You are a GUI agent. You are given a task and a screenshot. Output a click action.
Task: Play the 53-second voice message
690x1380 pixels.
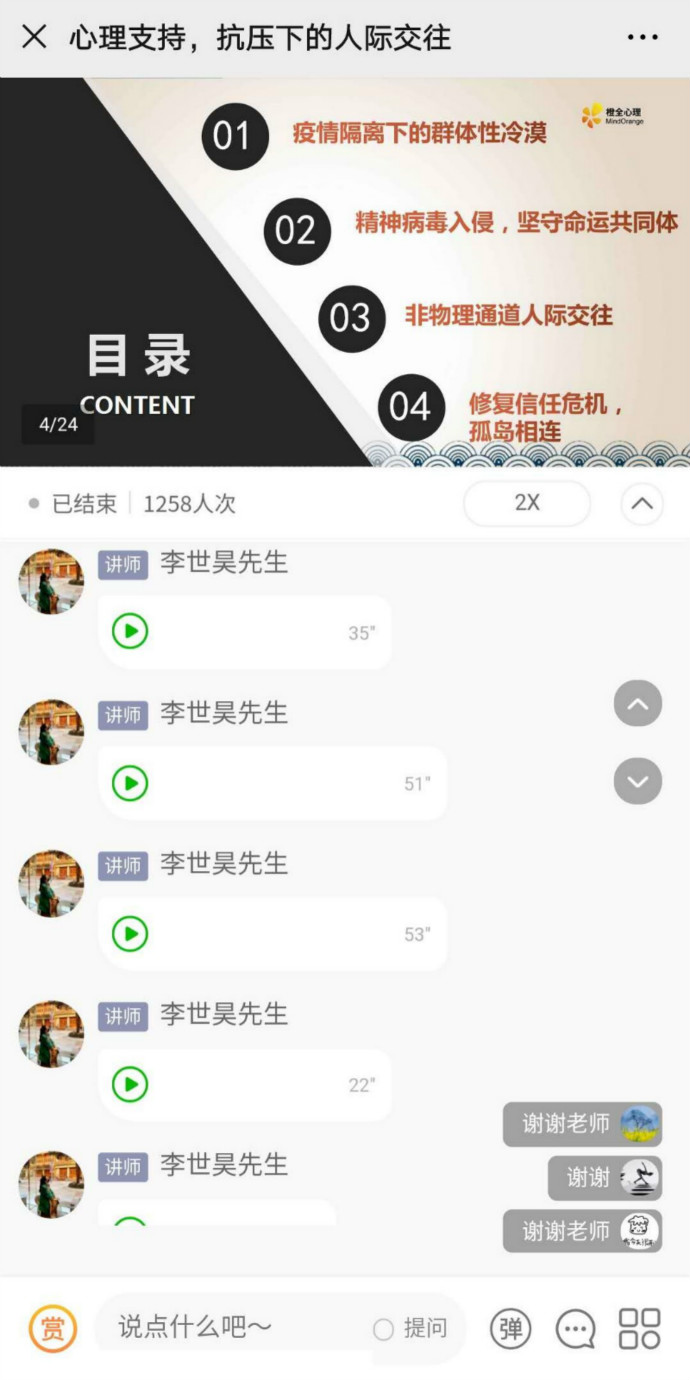point(130,934)
